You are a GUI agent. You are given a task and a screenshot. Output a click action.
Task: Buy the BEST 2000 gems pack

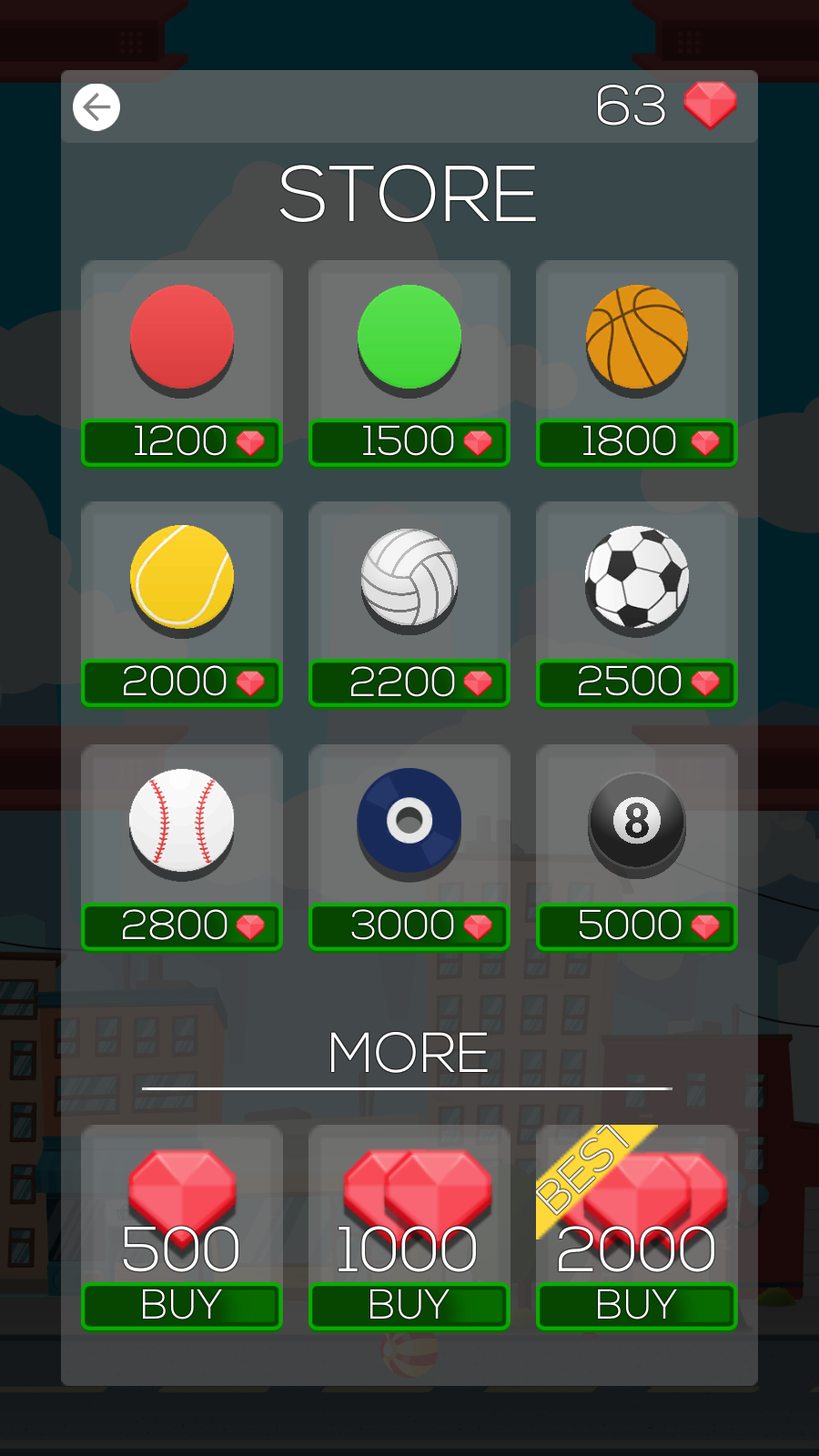click(637, 1306)
